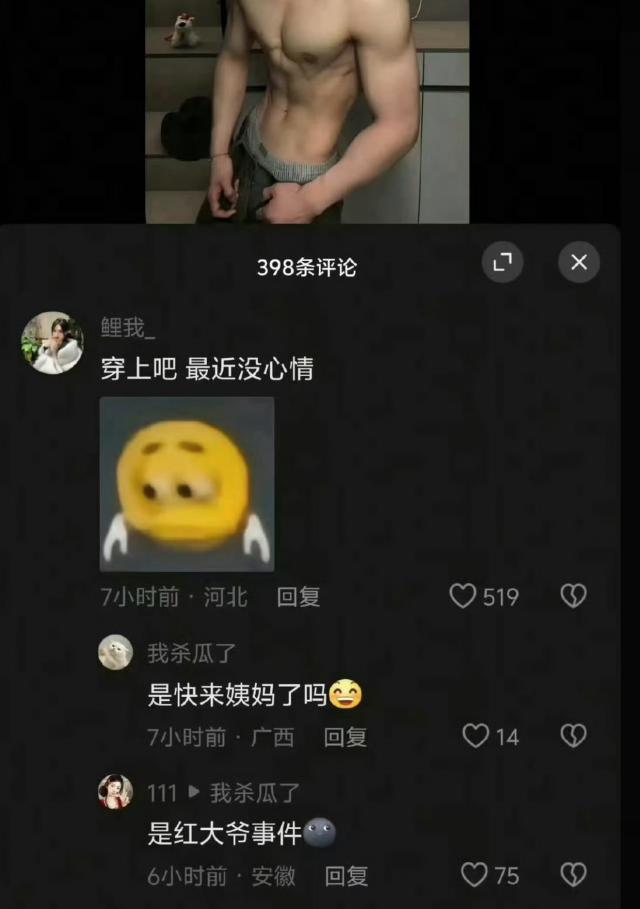Image resolution: width=640 pixels, height=909 pixels.
Task: Reply to 我杀瓜了 comment
Action: coord(345,737)
